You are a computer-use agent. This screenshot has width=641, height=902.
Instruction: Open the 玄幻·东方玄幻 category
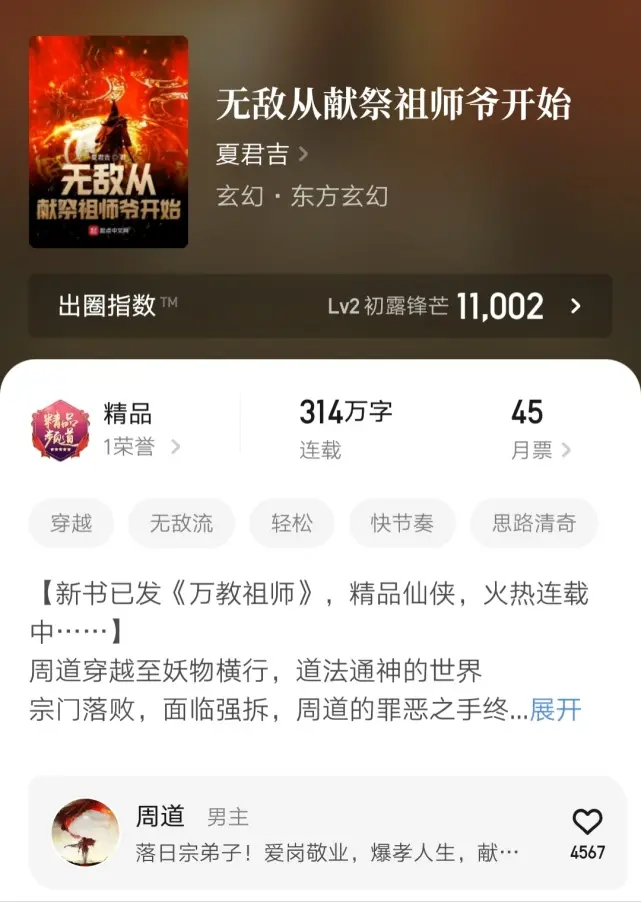point(302,196)
